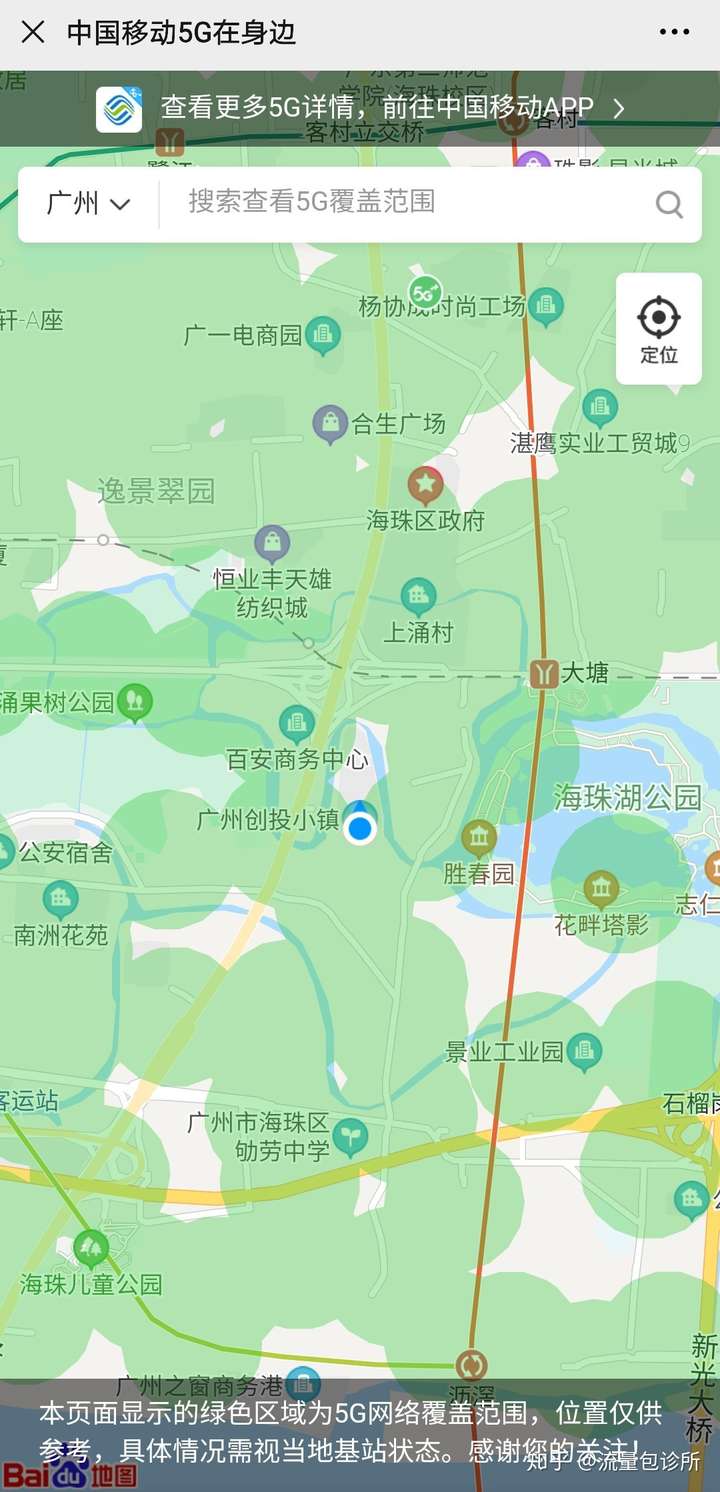Close the 中国移动5G在身边 page
This screenshot has height=1492, width=720.
tap(33, 32)
